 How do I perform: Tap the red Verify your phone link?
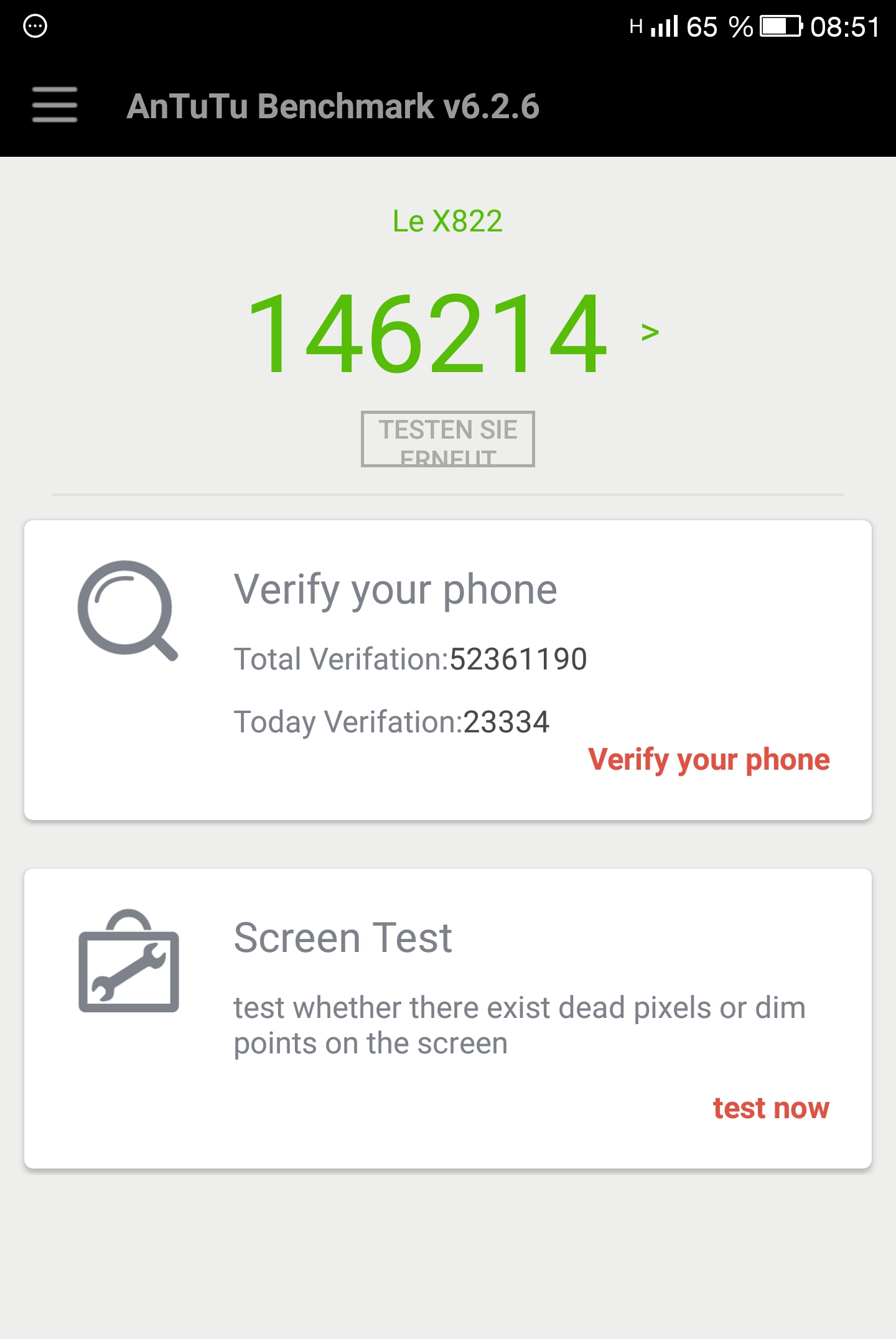(x=708, y=760)
